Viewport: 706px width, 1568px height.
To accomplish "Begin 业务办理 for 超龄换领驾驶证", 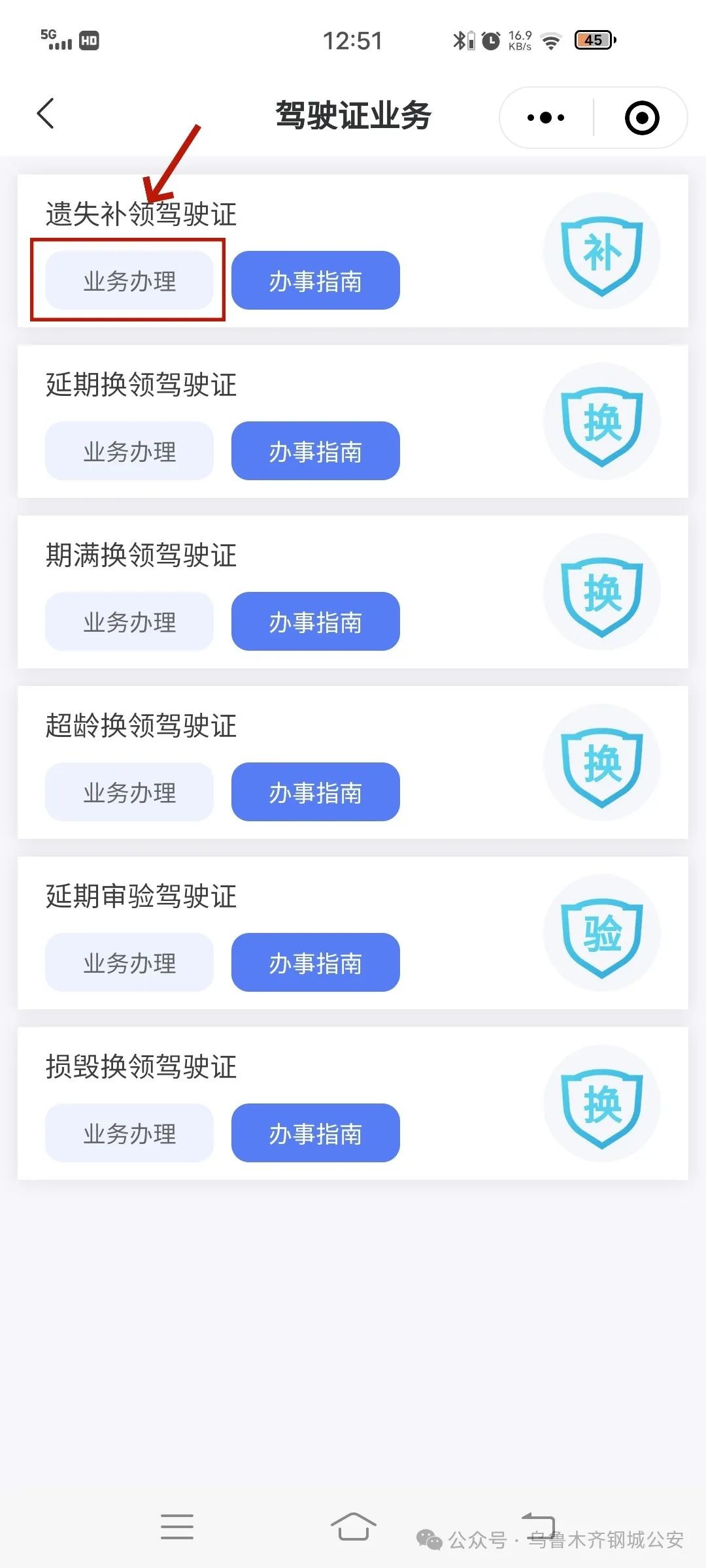I will coord(129,792).
